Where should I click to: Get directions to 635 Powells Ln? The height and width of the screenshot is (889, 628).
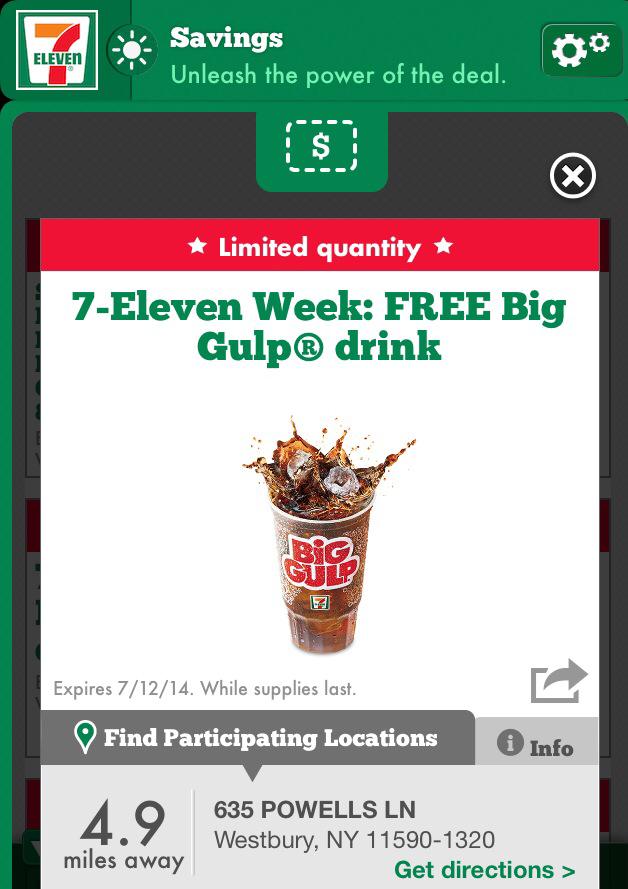coord(484,868)
